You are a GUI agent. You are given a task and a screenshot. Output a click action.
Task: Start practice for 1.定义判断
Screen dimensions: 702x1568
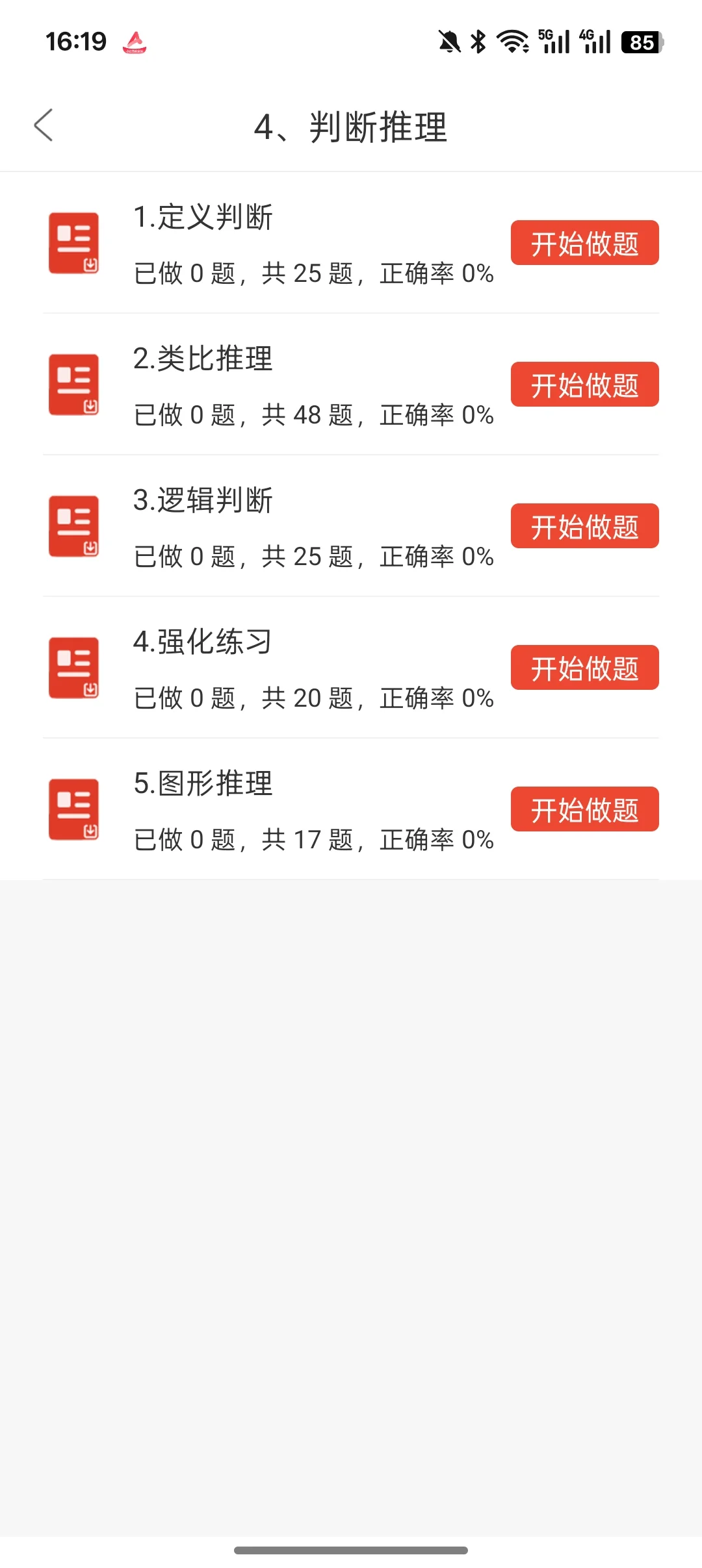584,243
